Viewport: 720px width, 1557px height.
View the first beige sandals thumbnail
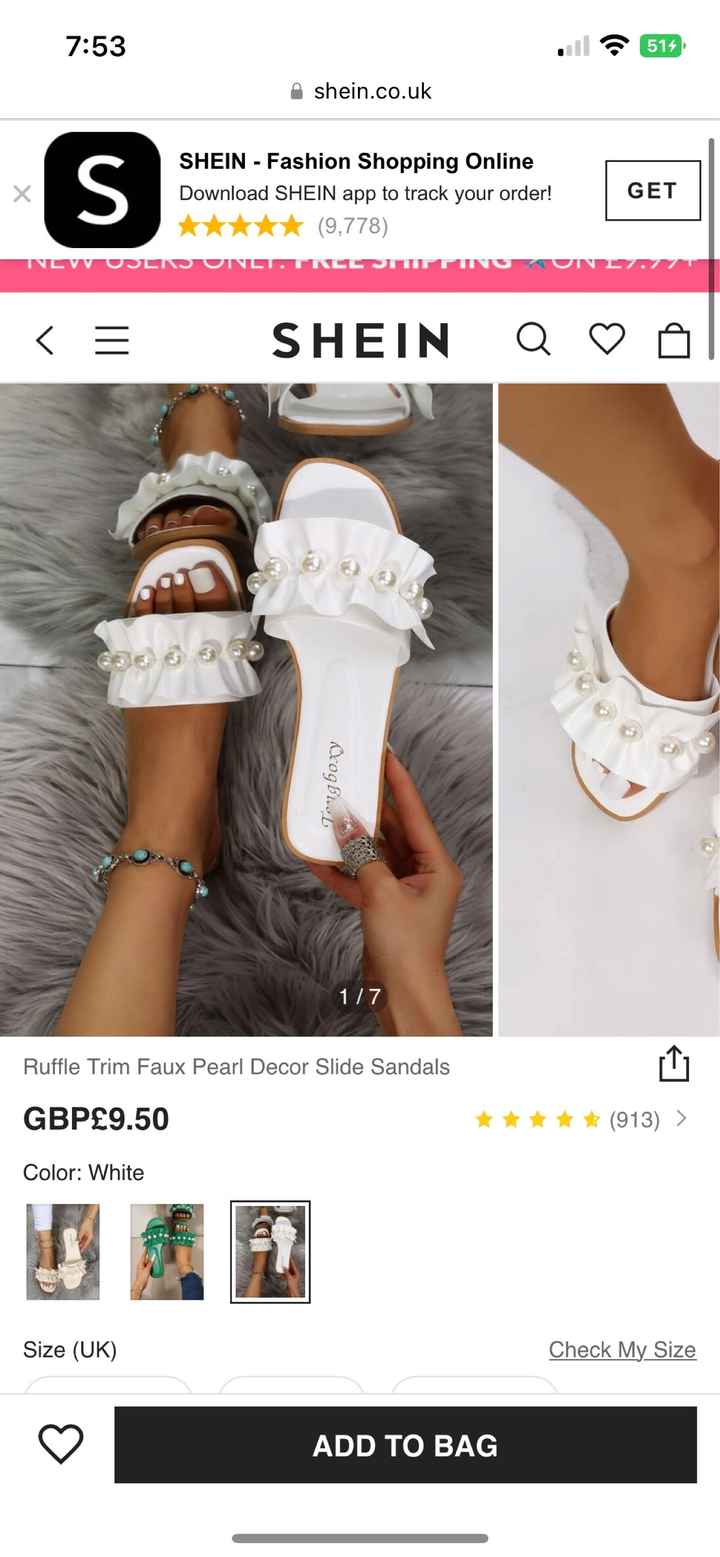pos(62,1250)
